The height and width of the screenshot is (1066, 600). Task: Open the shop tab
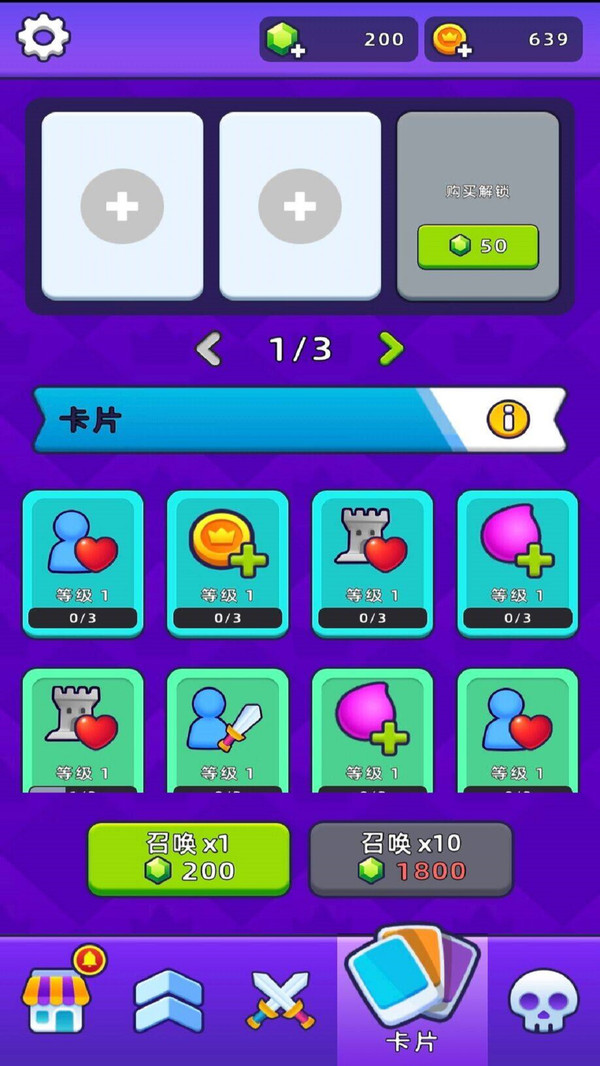tap(56, 1000)
